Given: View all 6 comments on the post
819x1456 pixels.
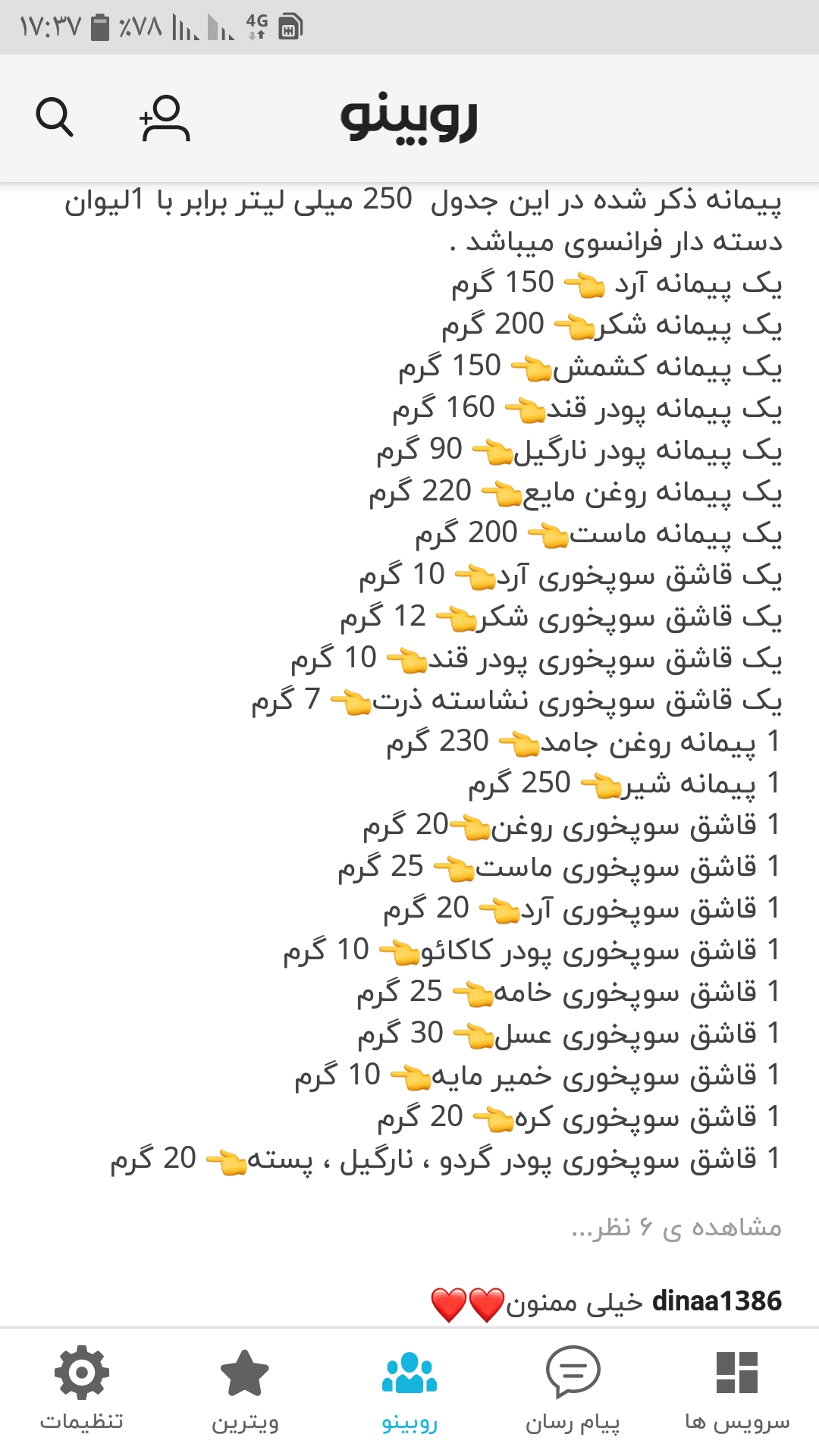Looking at the screenshot, I should (x=676, y=1226).
